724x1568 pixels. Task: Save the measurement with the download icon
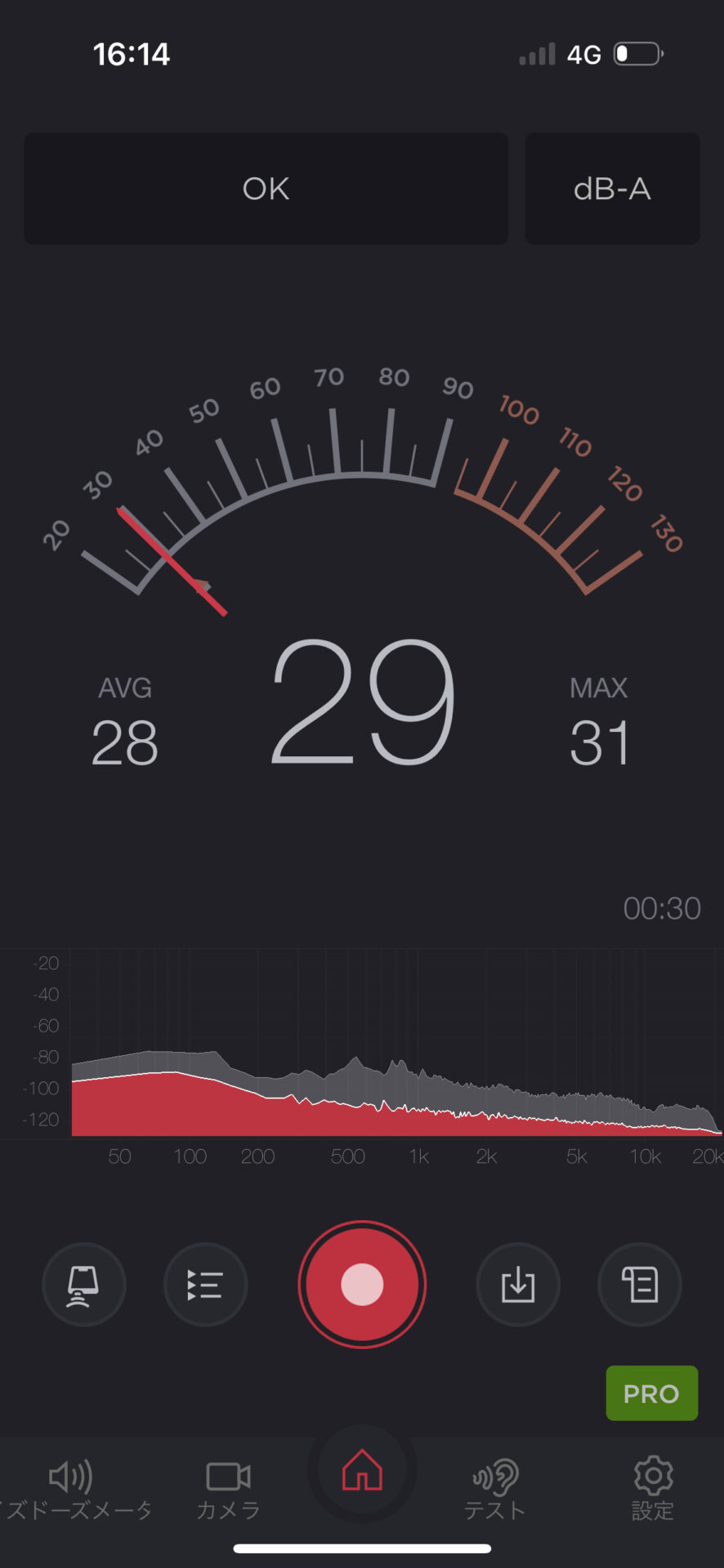click(x=517, y=1285)
